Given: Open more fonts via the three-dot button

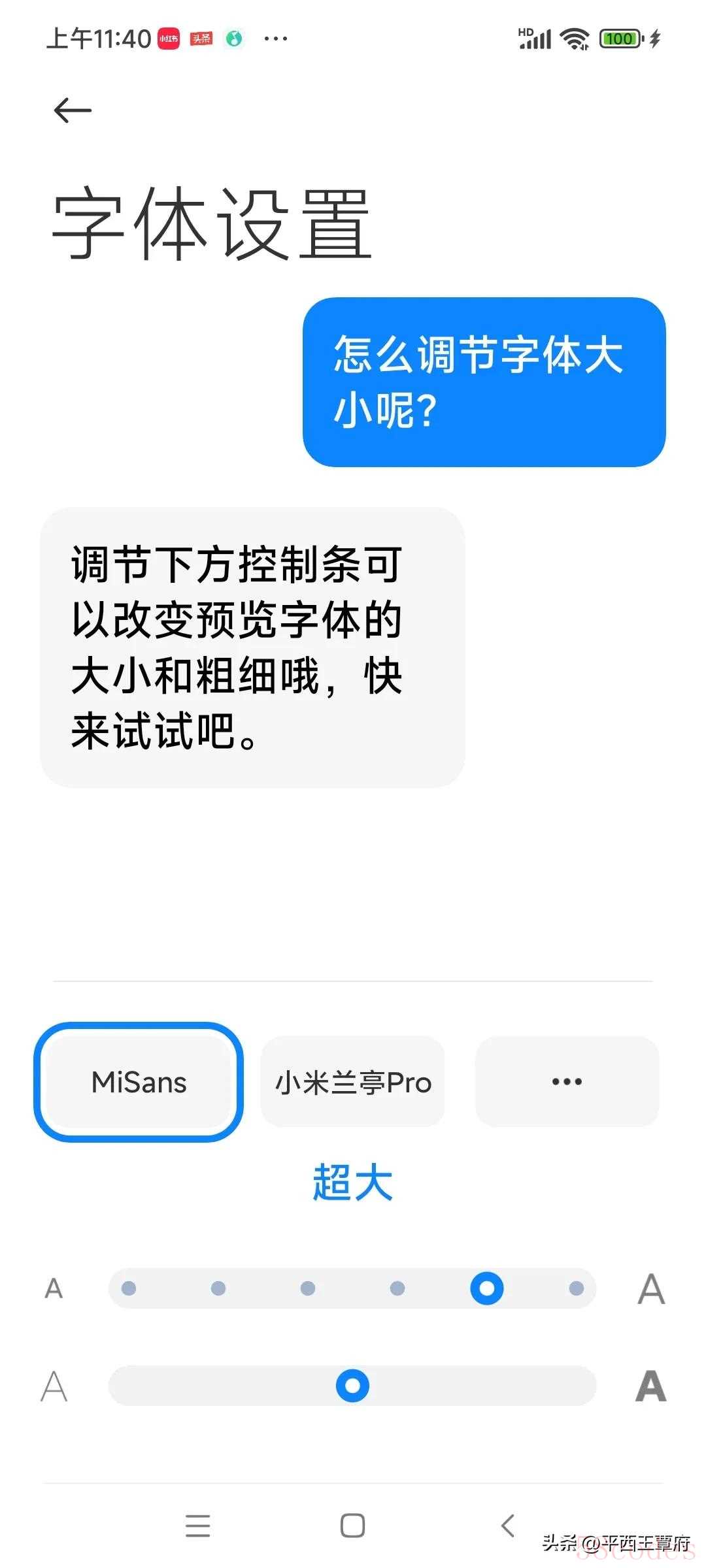Looking at the screenshot, I should [x=567, y=1082].
